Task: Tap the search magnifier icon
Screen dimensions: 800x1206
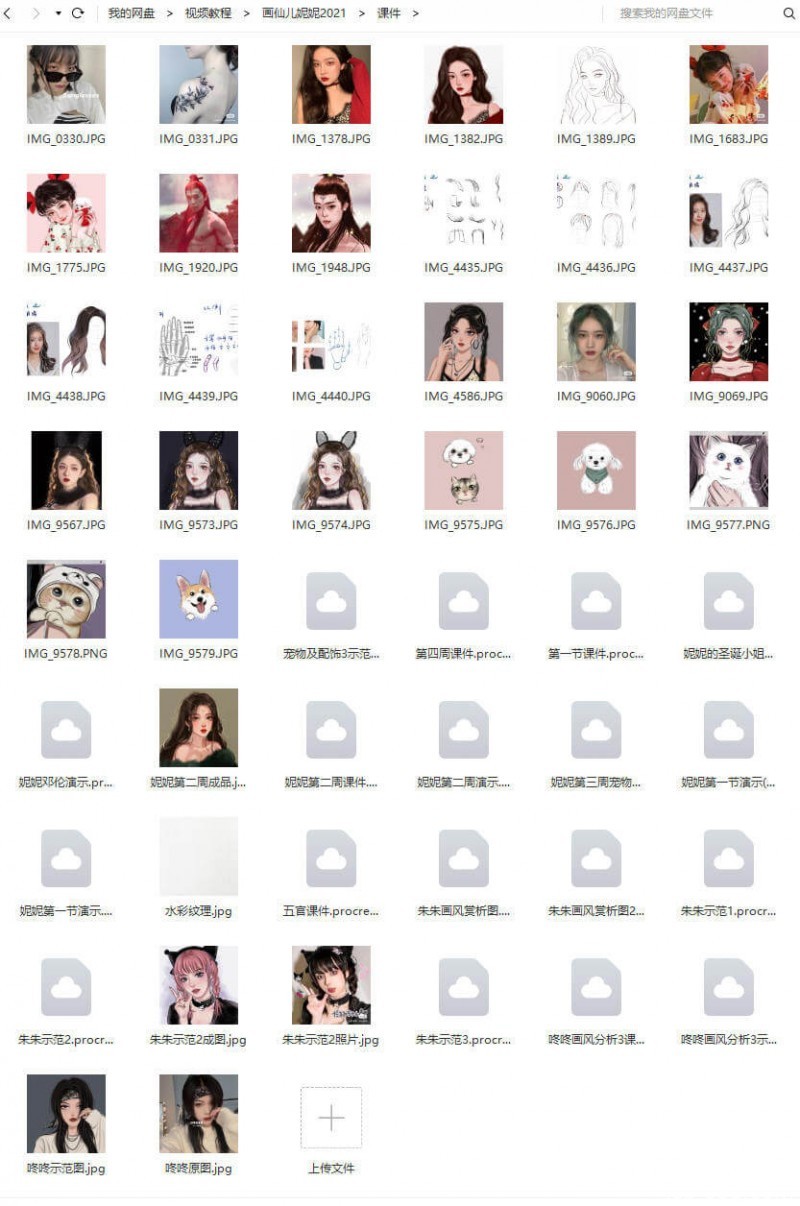Action: click(x=788, y=13)
